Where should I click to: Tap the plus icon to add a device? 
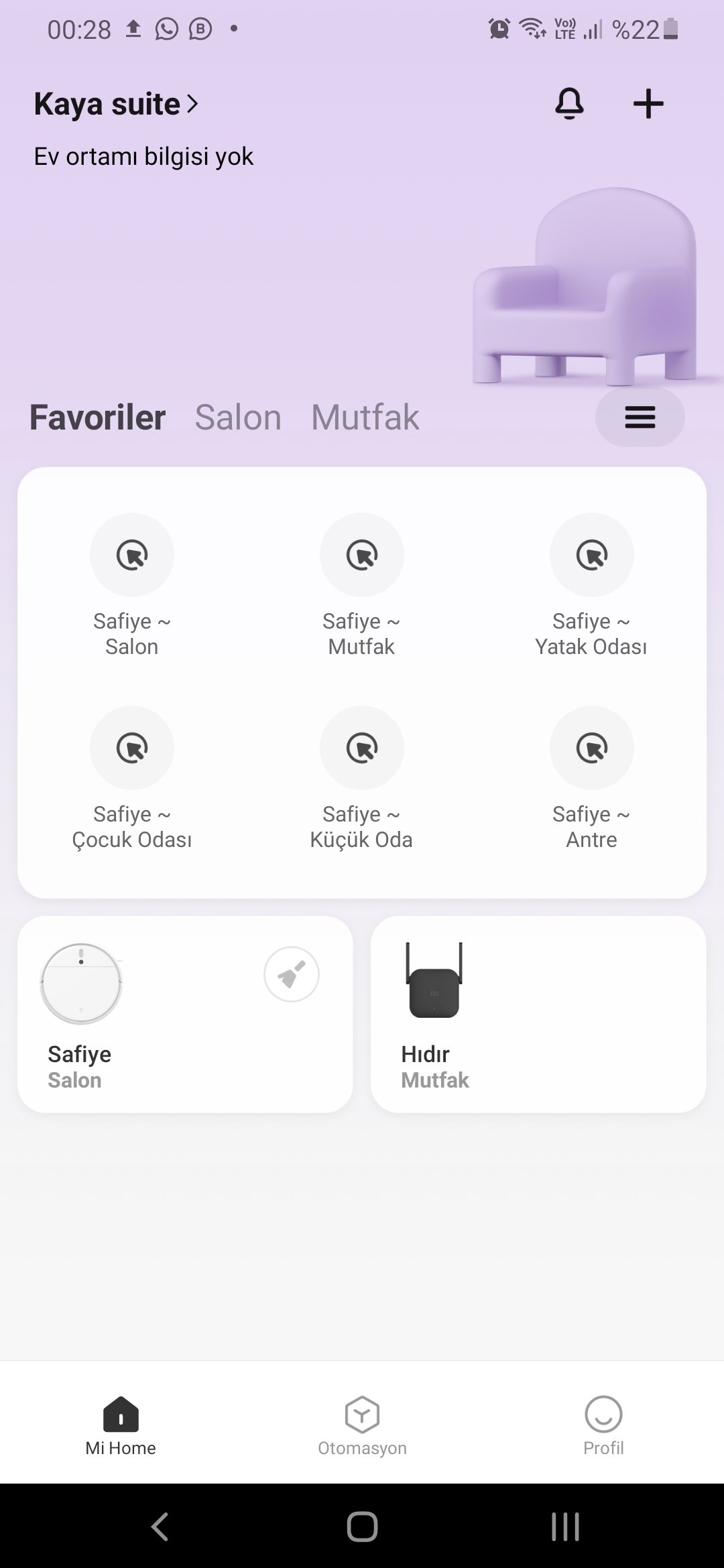tap(648, 104)
